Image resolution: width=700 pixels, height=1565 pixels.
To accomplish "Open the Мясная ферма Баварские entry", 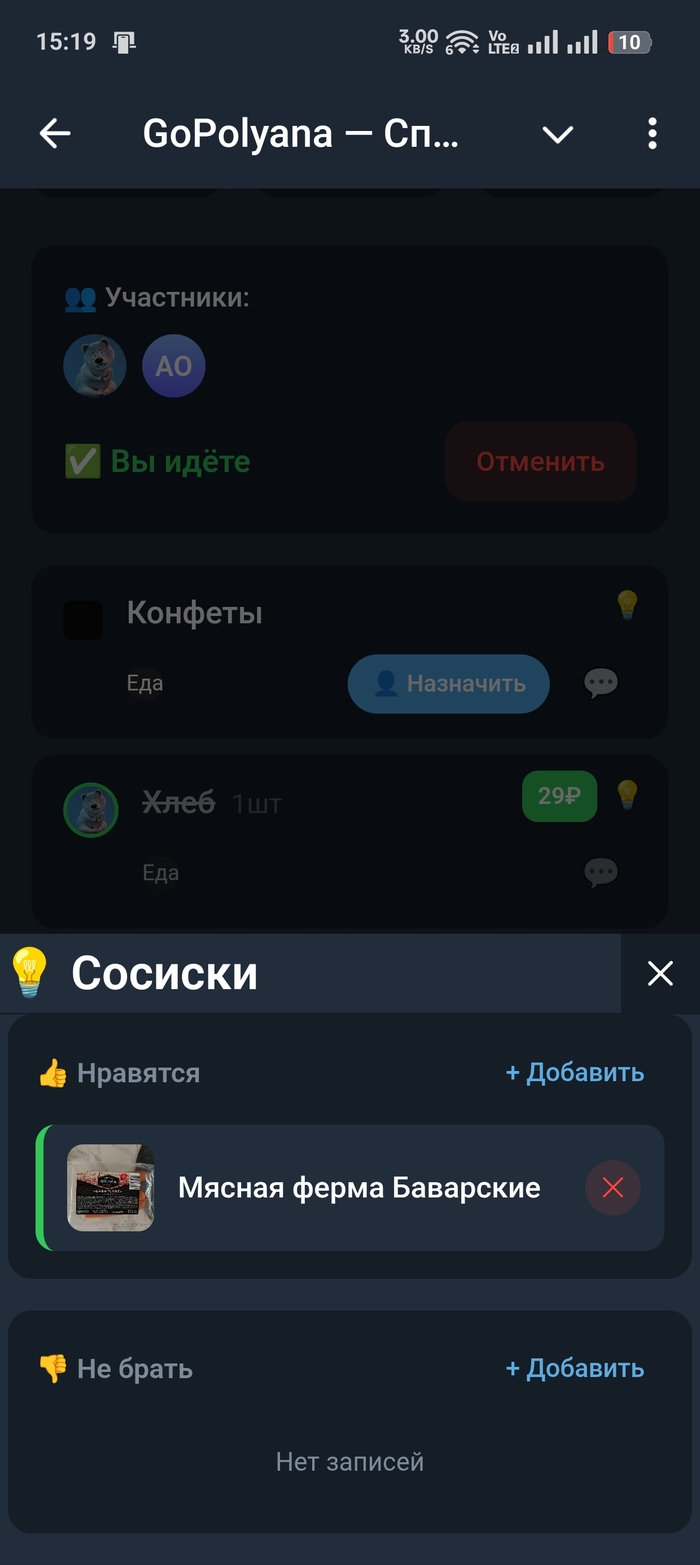I will point(358,1188).
